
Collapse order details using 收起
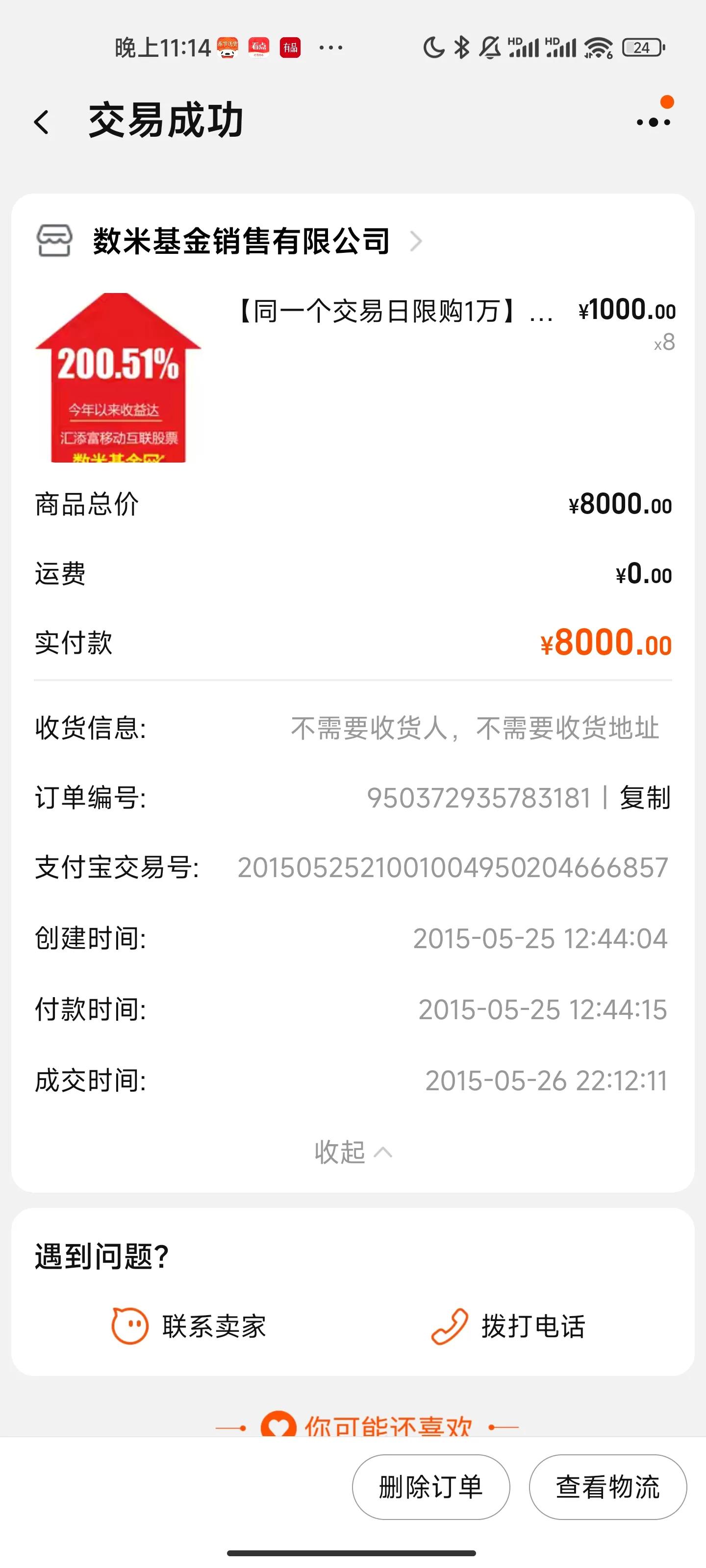point(352,1151)
